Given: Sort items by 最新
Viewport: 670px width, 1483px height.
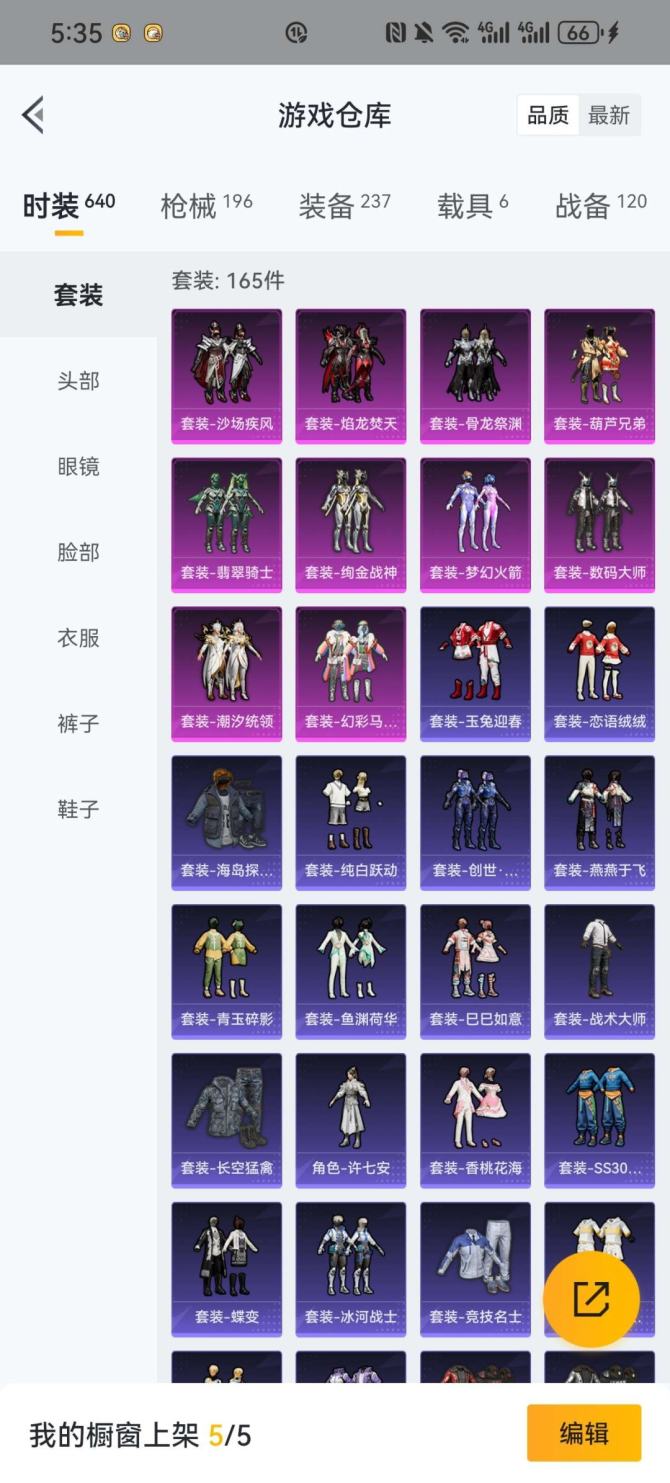Looking at the screenshot, I should click(608, 116).
